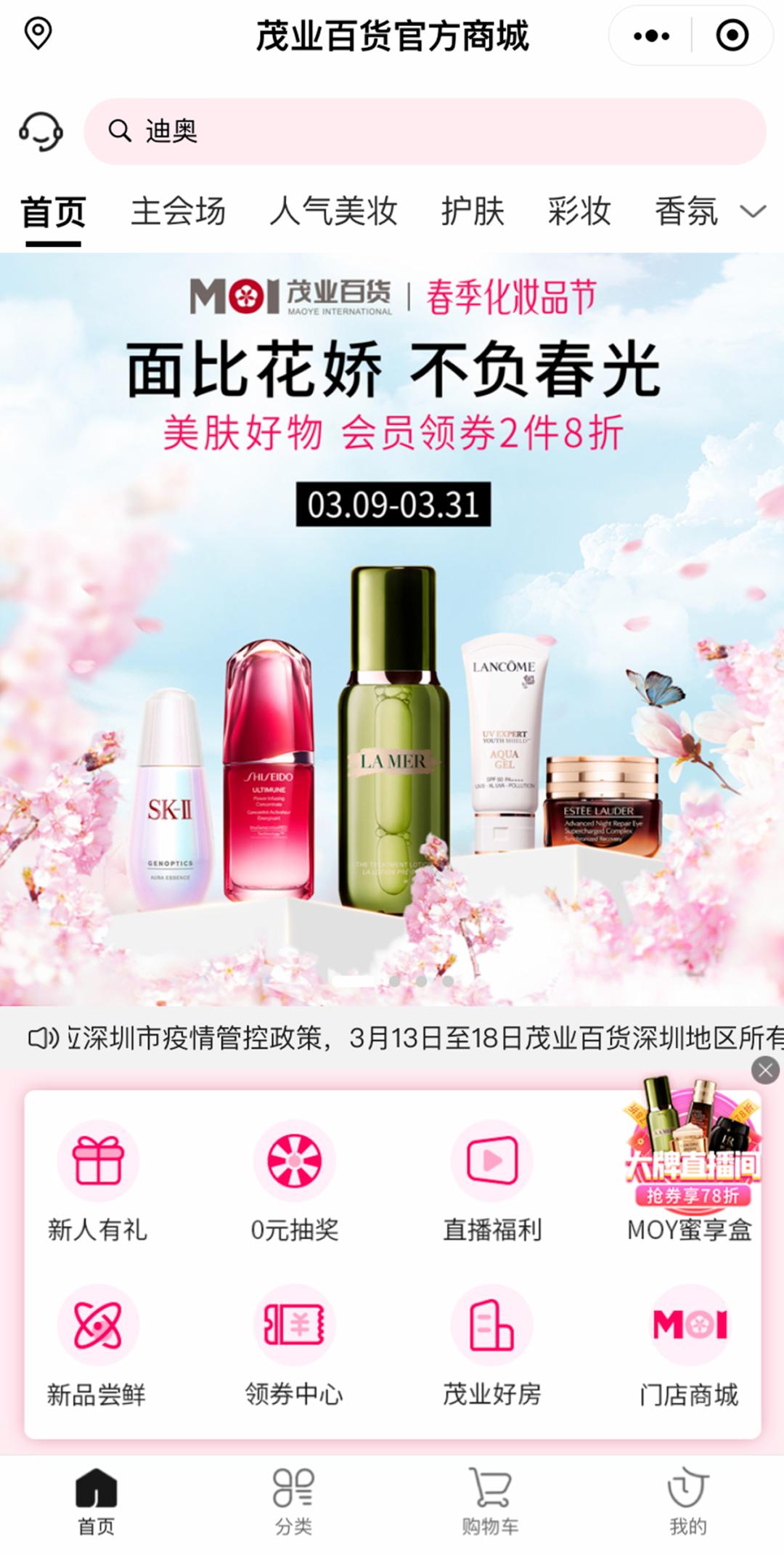Tap the location pin icon
The width and height of the screenshot is (784, 1555).
point(38,33)
